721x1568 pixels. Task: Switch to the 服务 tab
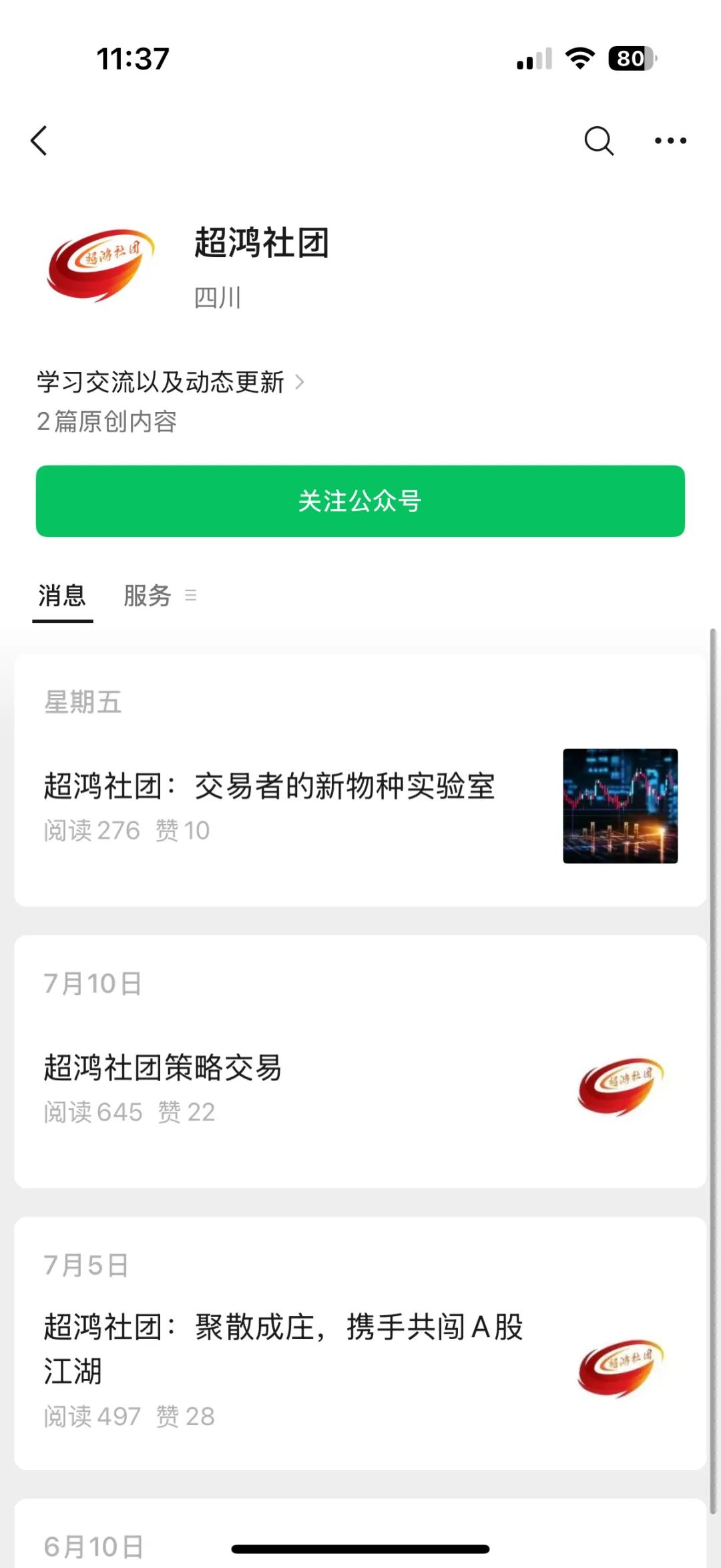coord(146,596)
